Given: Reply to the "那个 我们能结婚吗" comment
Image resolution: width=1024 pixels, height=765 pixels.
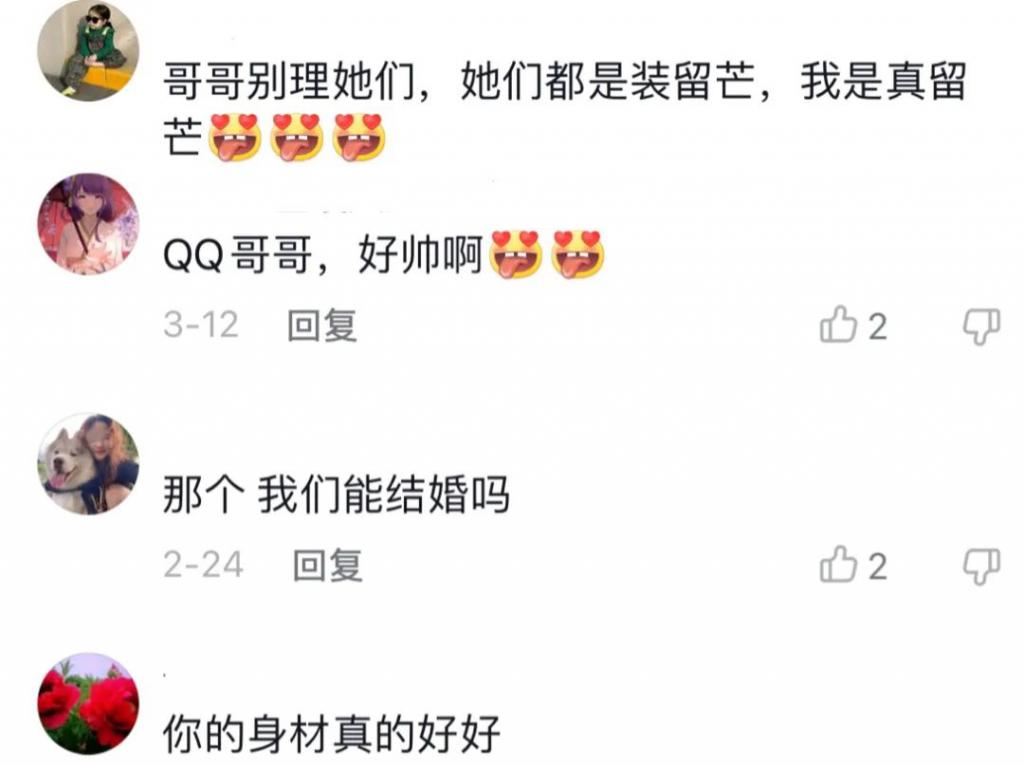Looking at the screenshot, I should (x=326, y=566).
